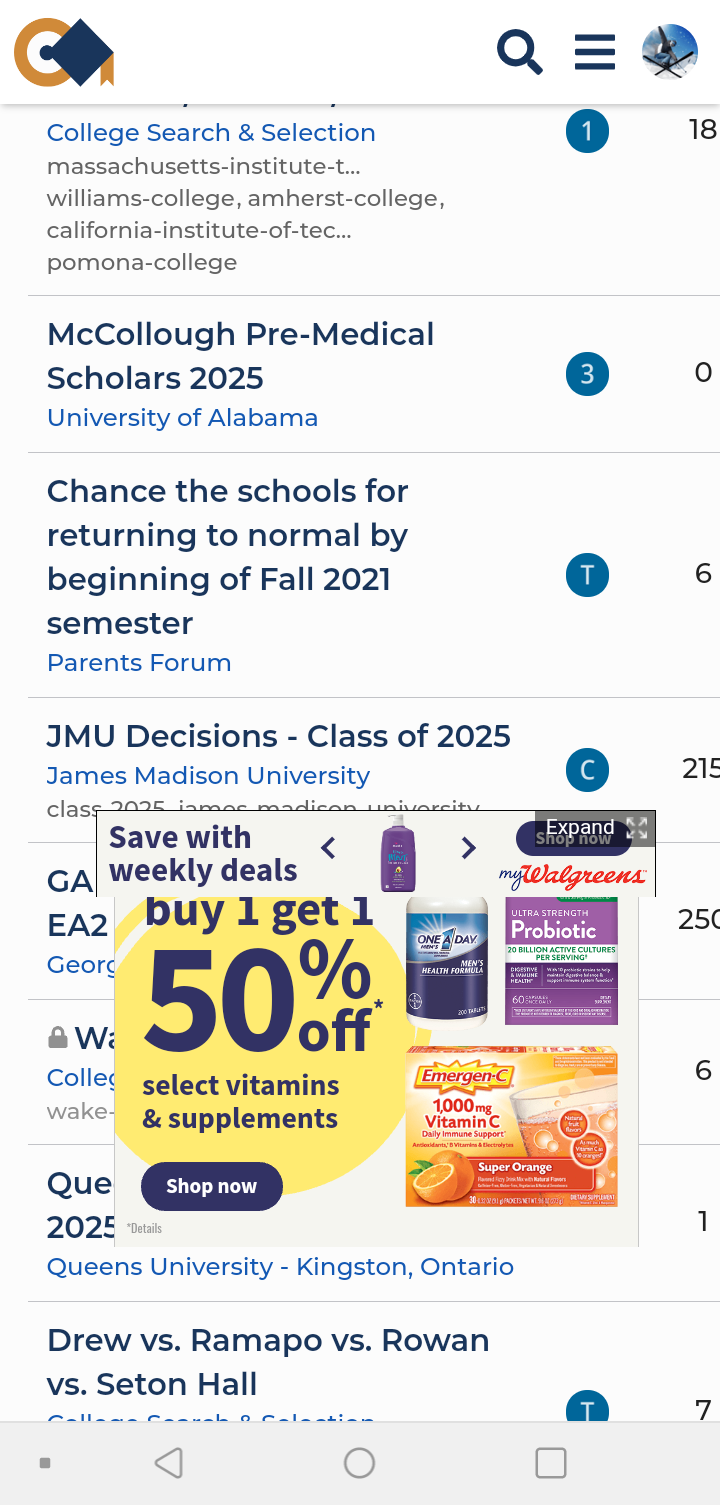Open the hamburger menu
Viewport: 720px width, 1505px height.
[595, 52]
